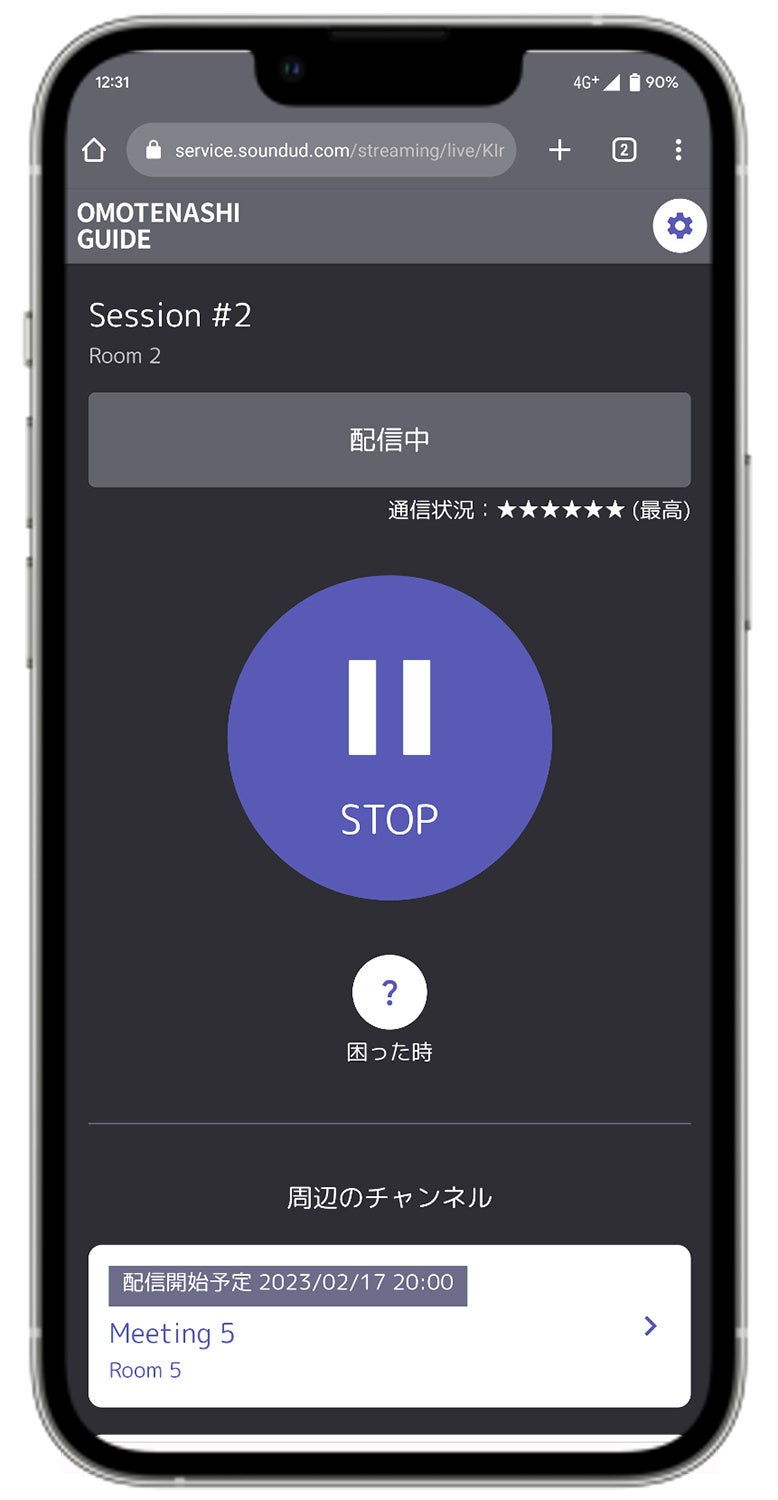Open the 困った時 help button
Screen dimensions: 778x1500
point(389,992)
